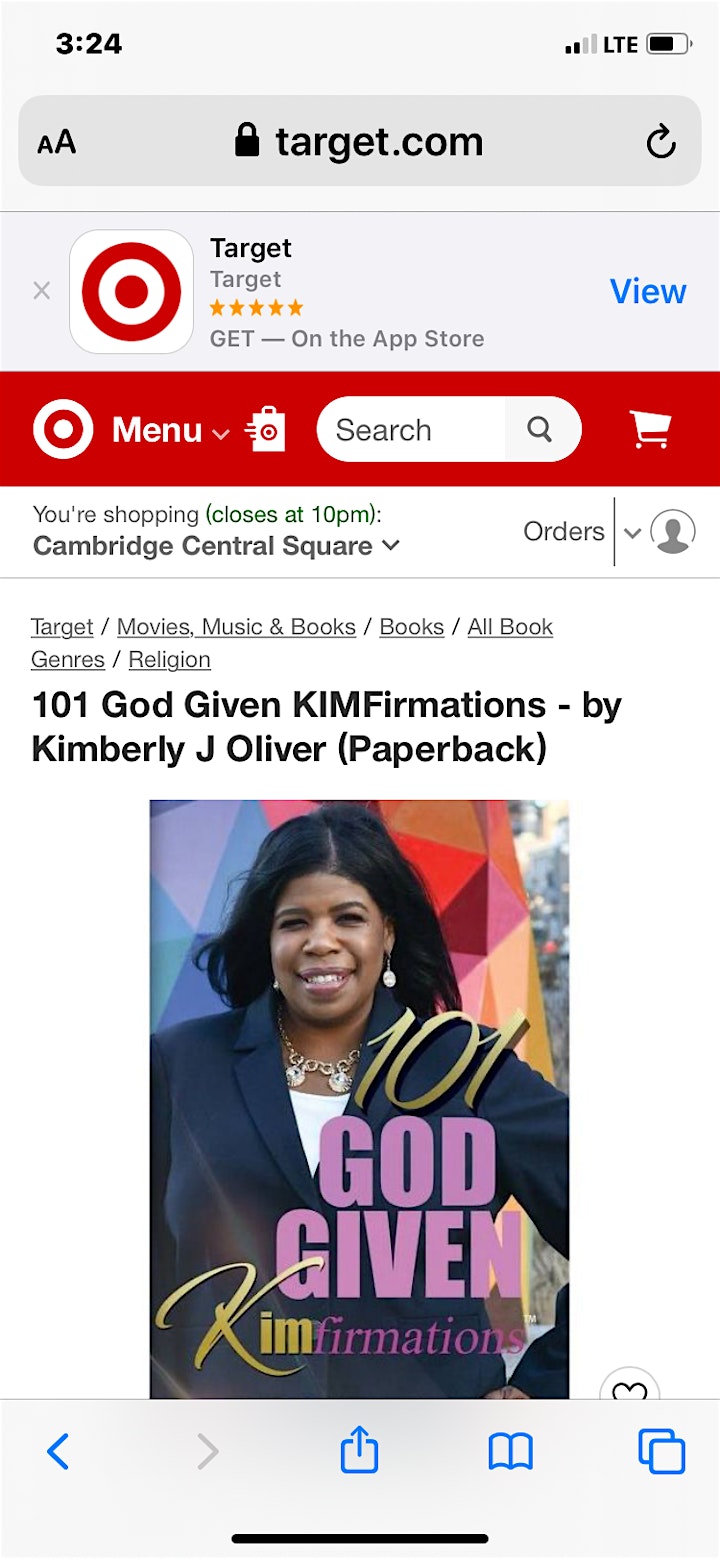Tap the magnifying glass search button
This screenshot has width=720, height=1559.
(541, 430)
